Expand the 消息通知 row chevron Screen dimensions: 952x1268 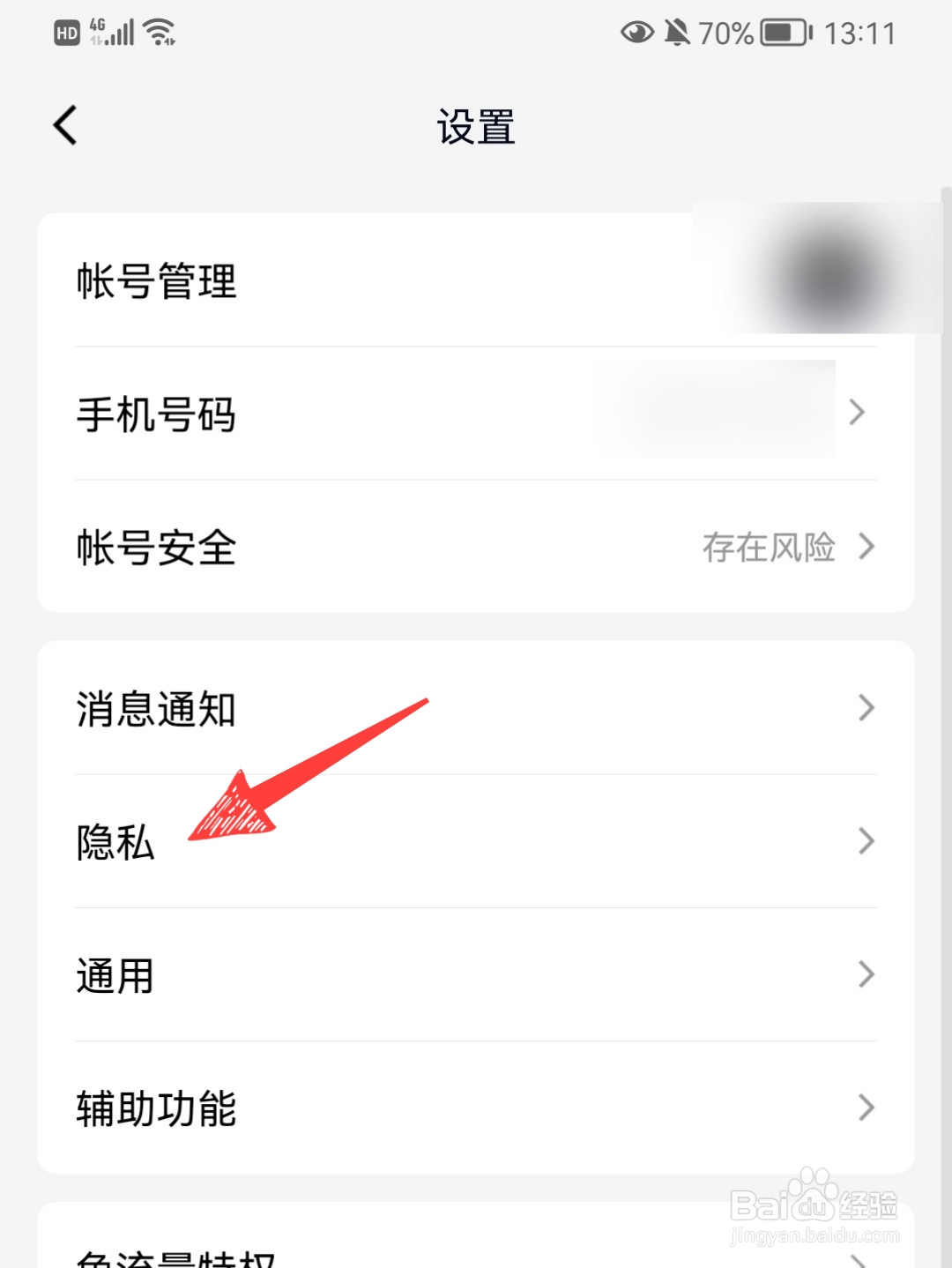[x=865, y=708]
